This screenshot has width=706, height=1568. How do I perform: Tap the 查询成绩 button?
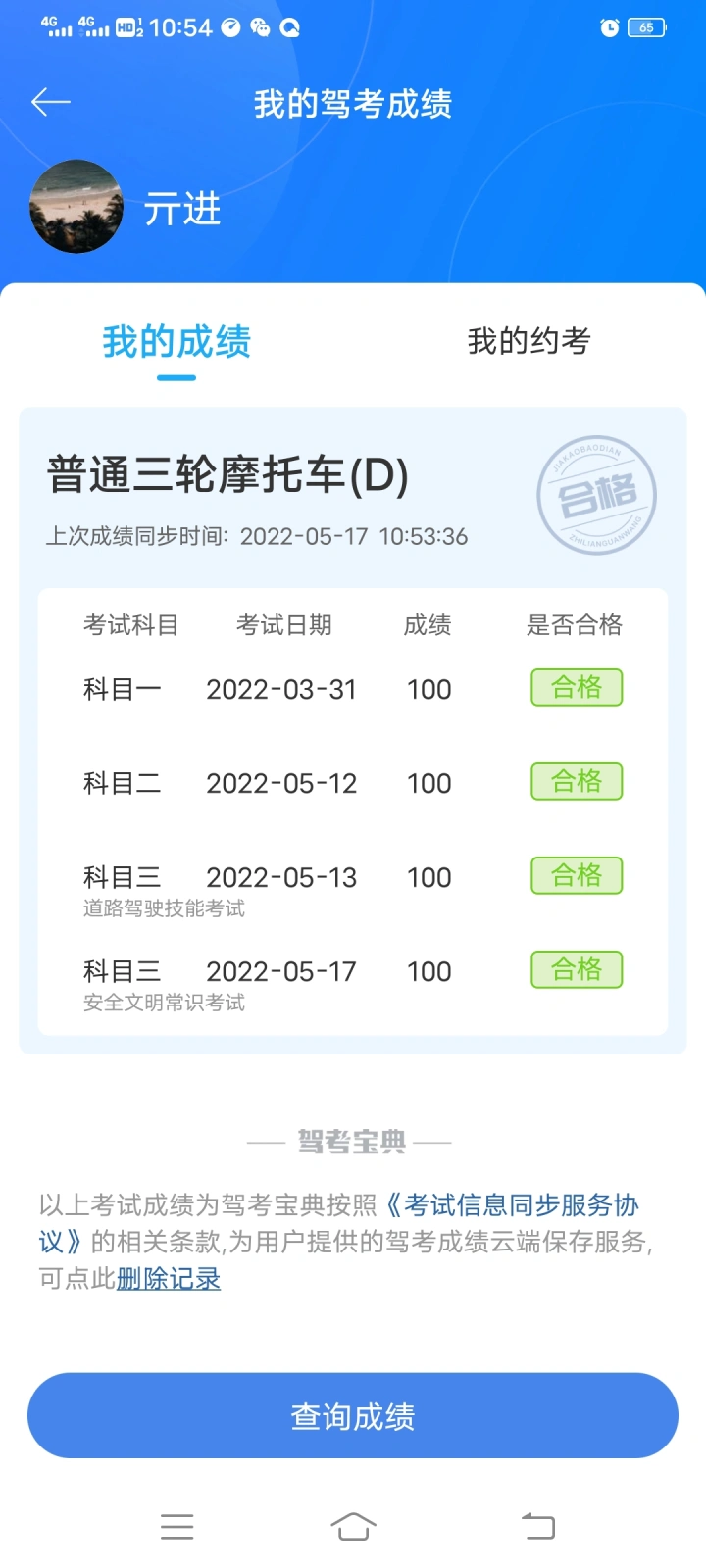coord(353,1415)
